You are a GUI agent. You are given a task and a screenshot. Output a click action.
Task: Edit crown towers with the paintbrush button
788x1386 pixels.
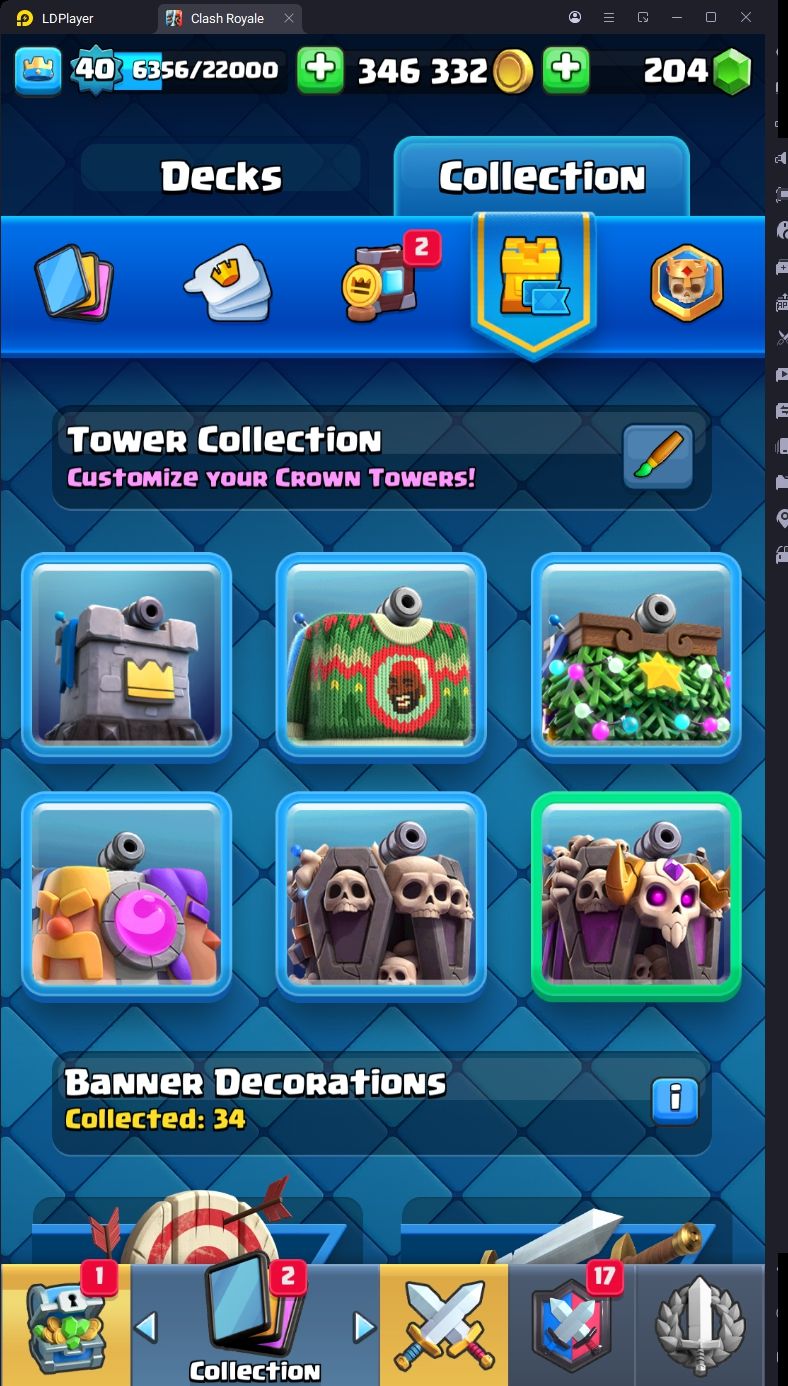click(657, 456)
